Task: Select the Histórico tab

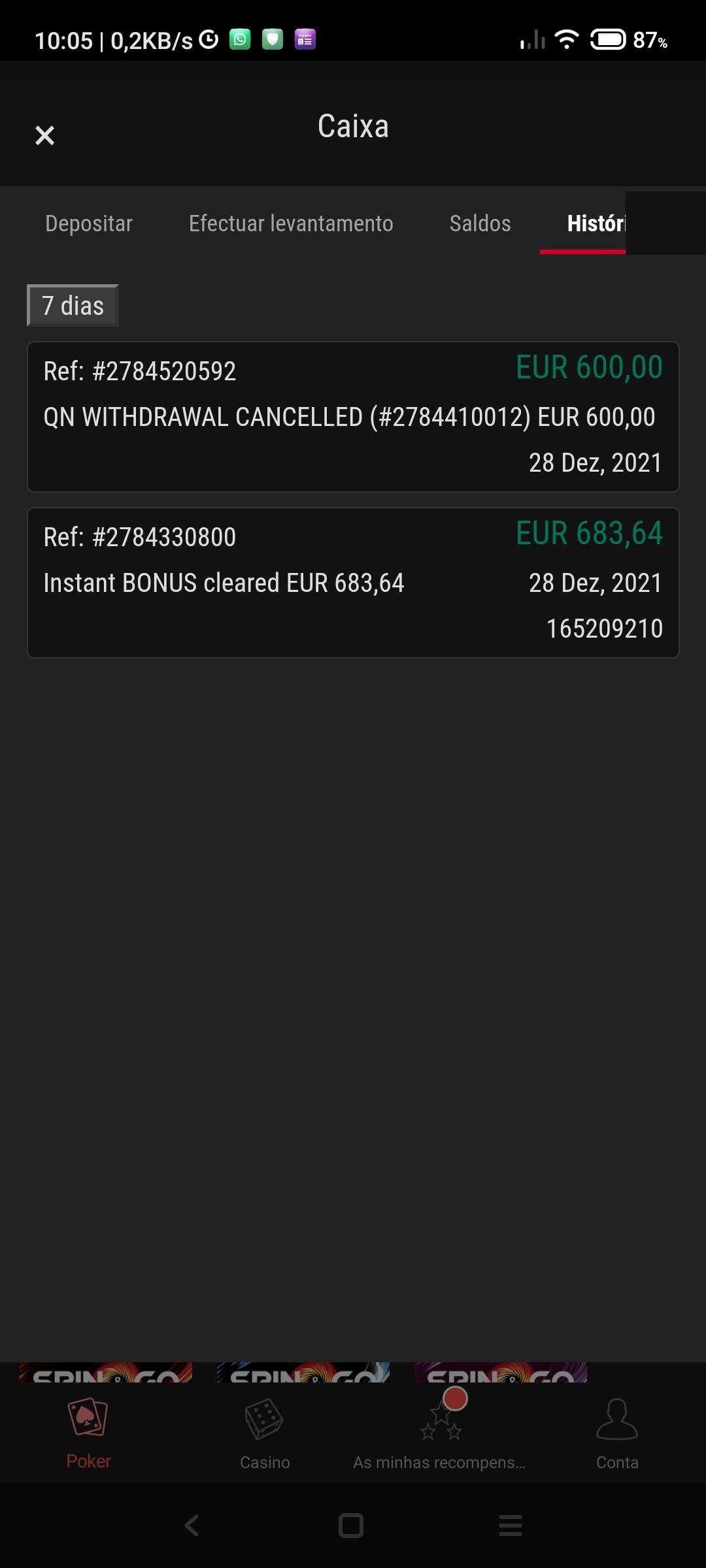Action: point(595,223)
